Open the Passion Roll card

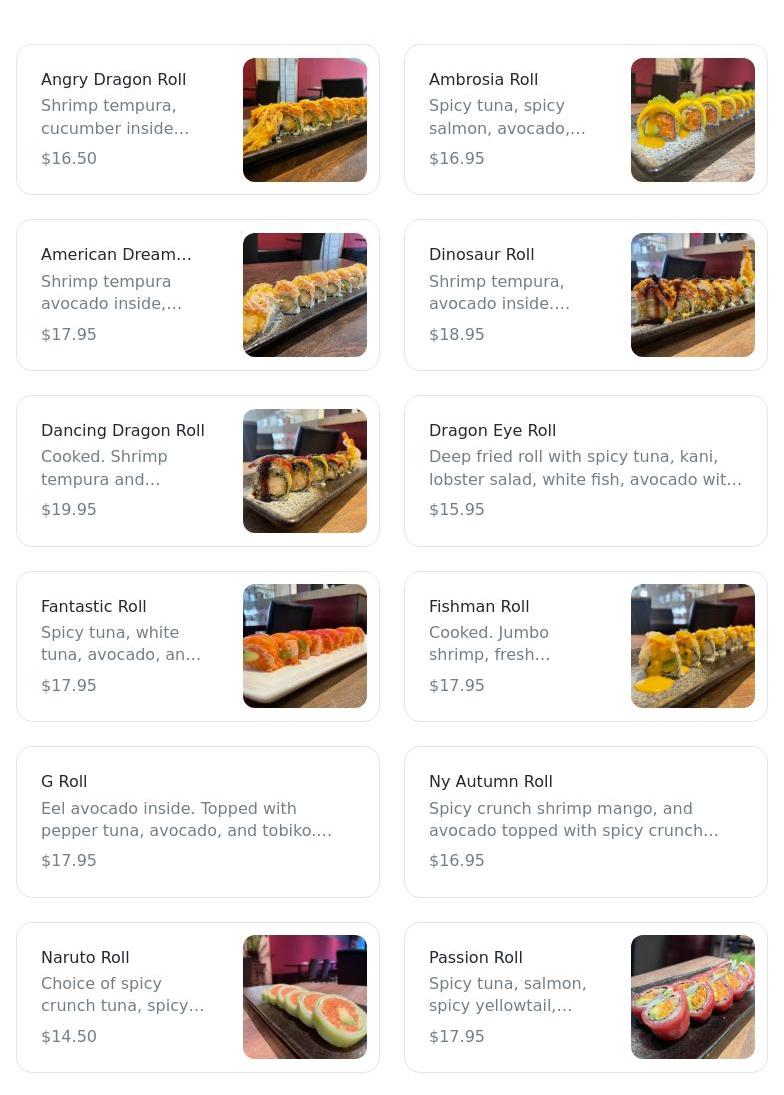tap(586, 997)
